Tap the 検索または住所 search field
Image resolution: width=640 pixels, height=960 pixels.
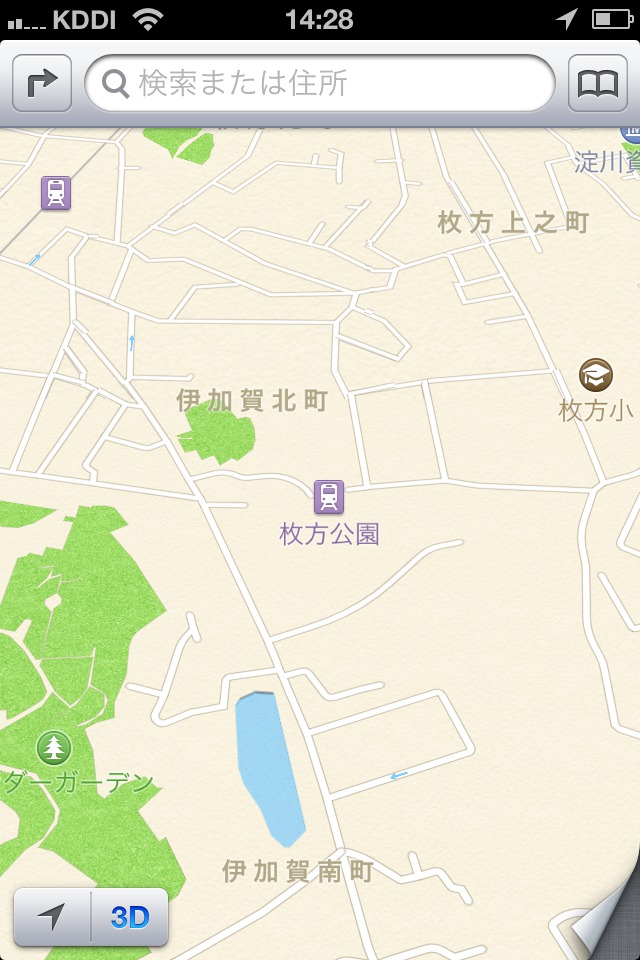tap(320, 83)
